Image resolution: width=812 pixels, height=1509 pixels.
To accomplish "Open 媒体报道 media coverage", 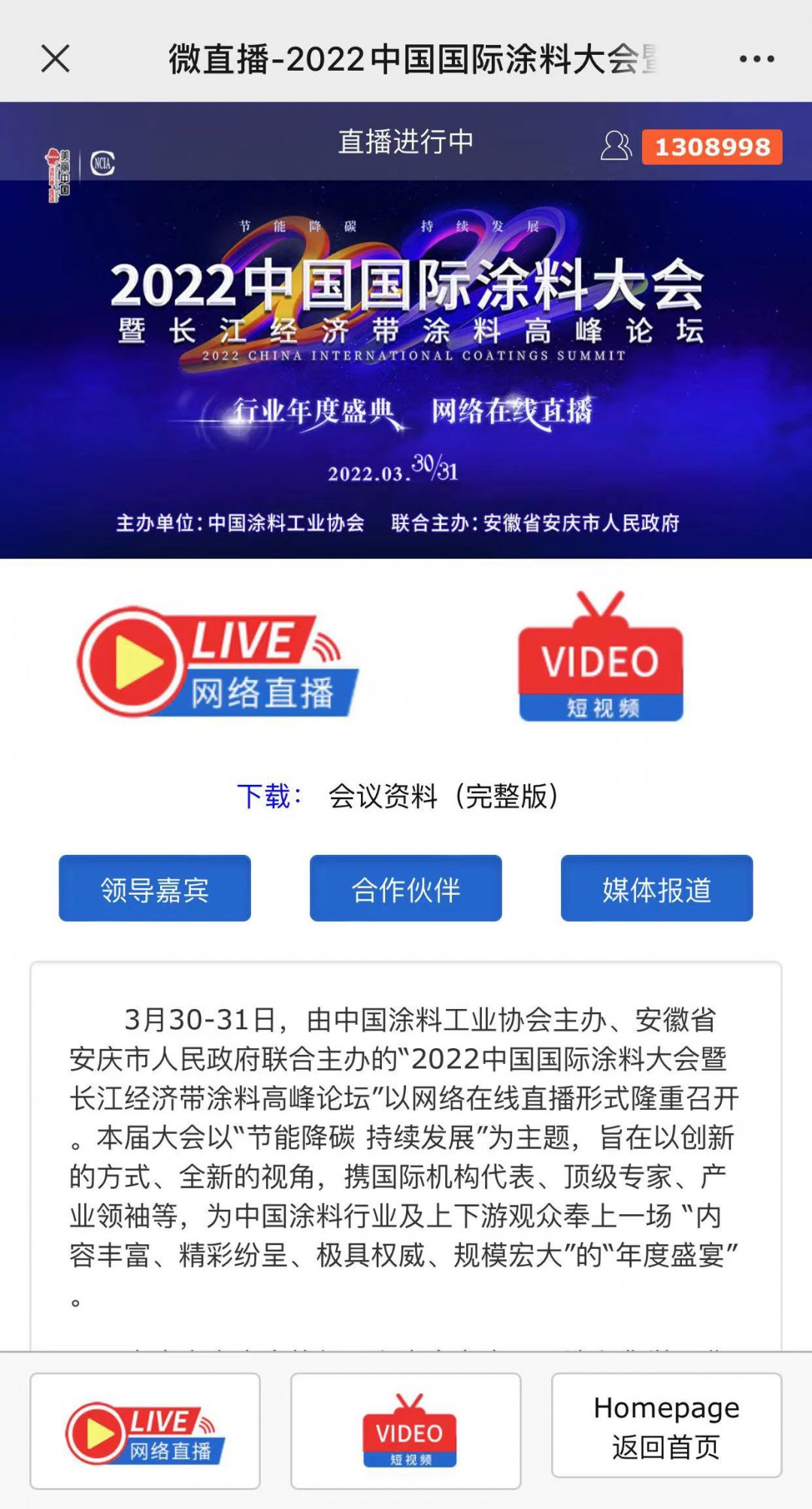I will [x=657, y=888].
